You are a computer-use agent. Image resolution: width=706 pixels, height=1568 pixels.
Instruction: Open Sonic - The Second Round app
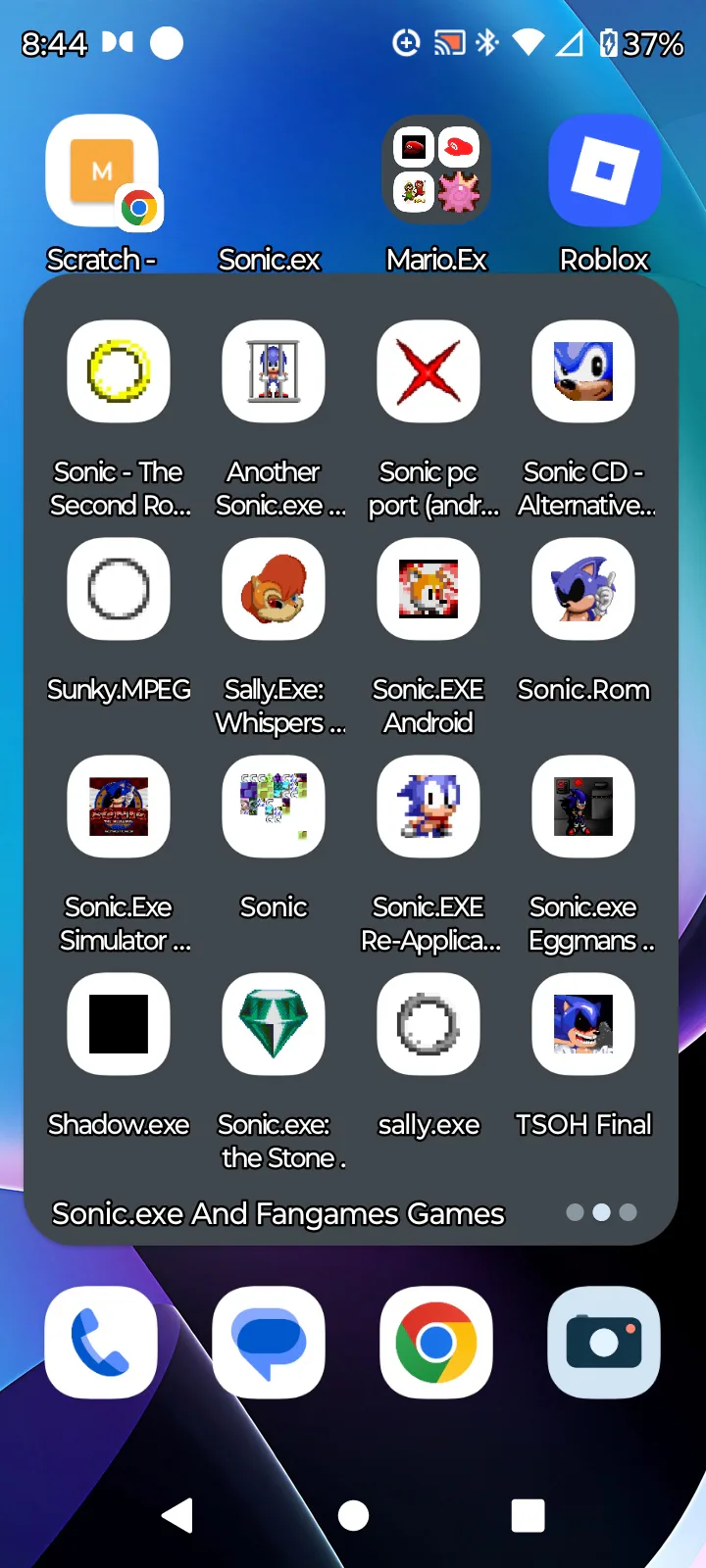[x=119, y=372]
